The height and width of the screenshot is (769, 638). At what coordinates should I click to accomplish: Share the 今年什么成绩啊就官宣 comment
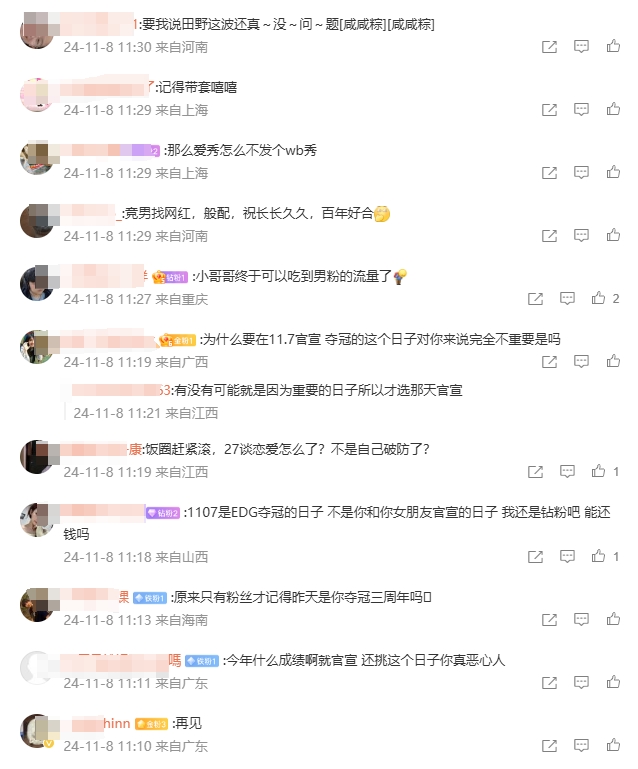tap(549, 683)
